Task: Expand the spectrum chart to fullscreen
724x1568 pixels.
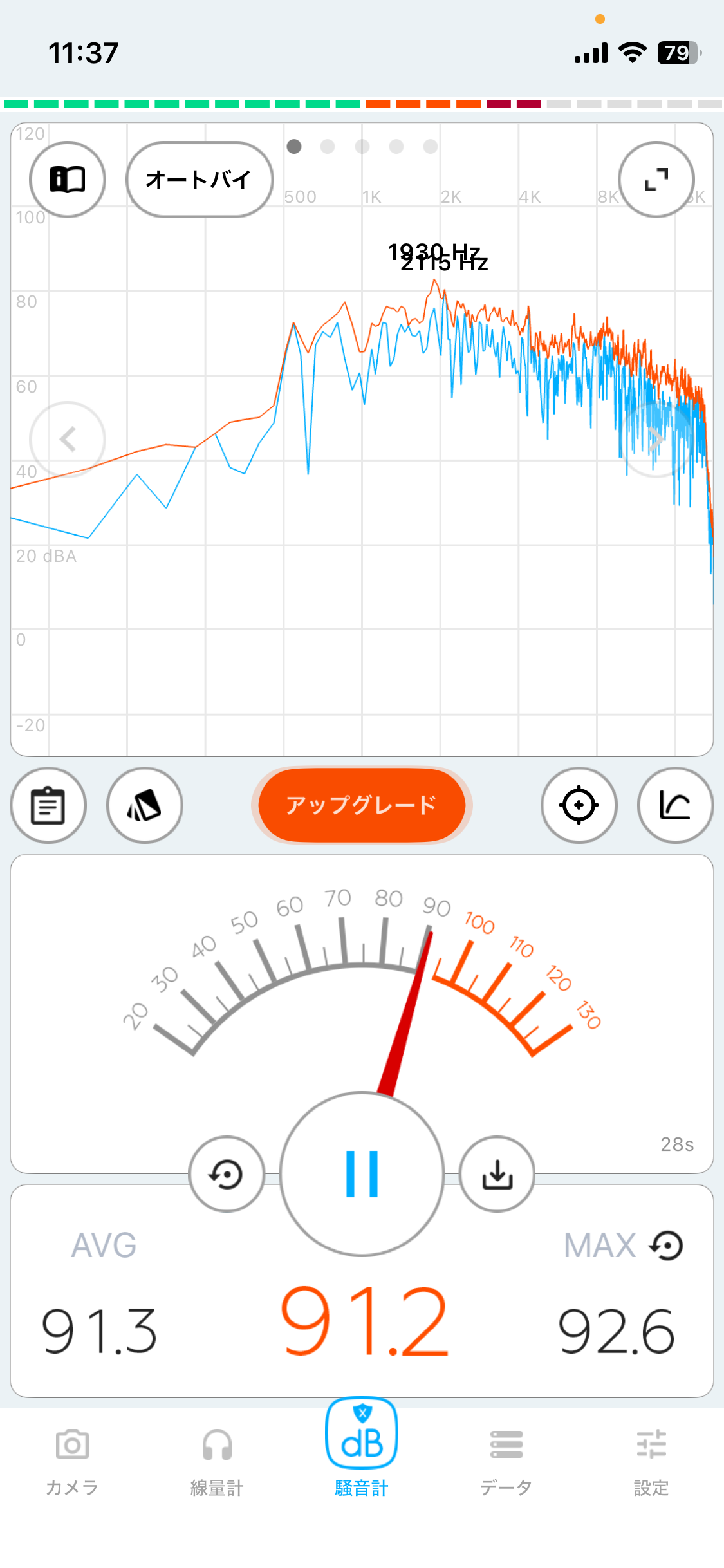Action: coord(656,180)
